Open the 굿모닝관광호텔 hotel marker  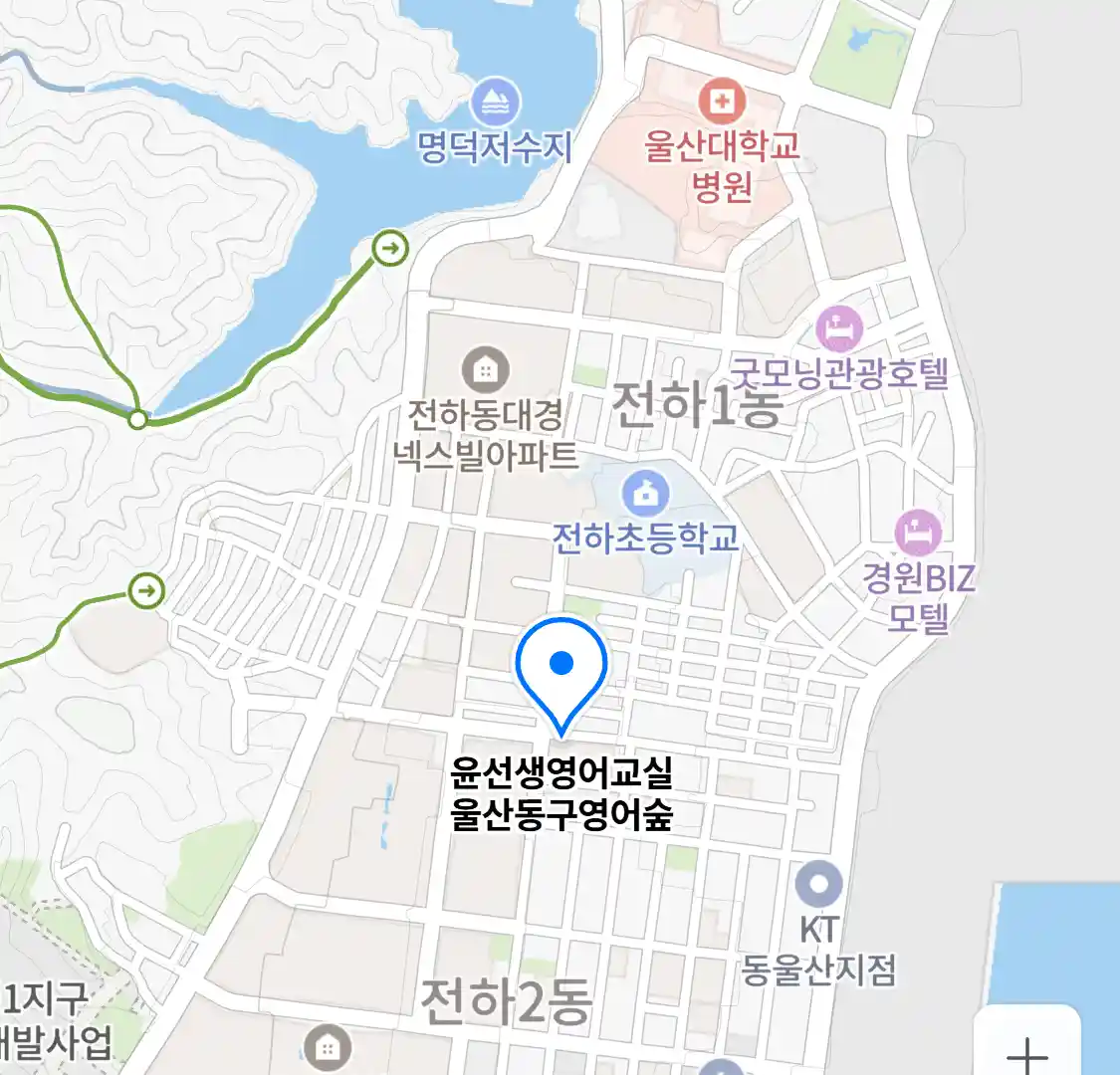tap(838, 328)
